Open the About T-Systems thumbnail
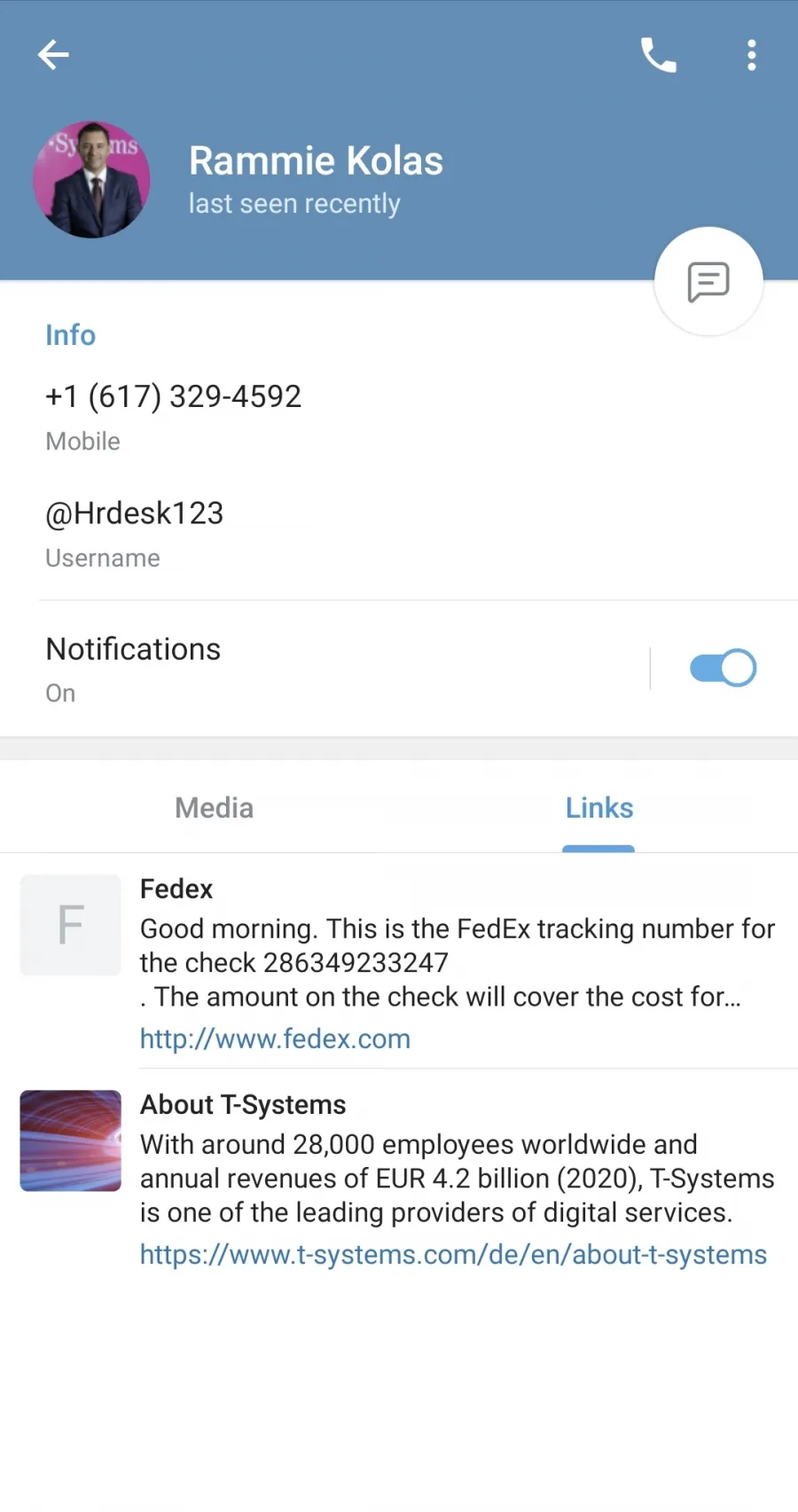This screenshot has height=1512, width=798. [x=71, y=1140]
